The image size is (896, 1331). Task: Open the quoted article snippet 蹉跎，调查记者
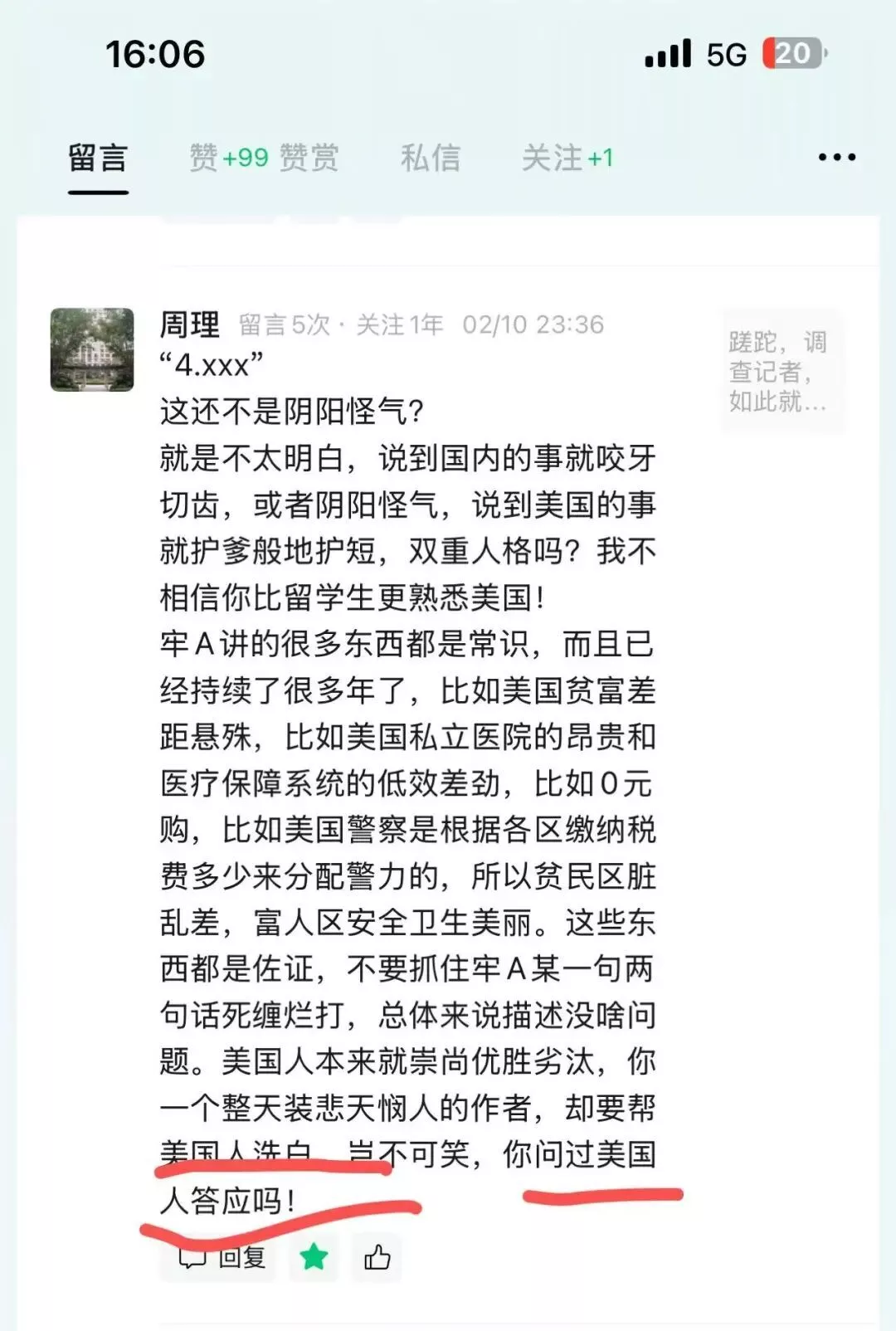tap(778, 371)
